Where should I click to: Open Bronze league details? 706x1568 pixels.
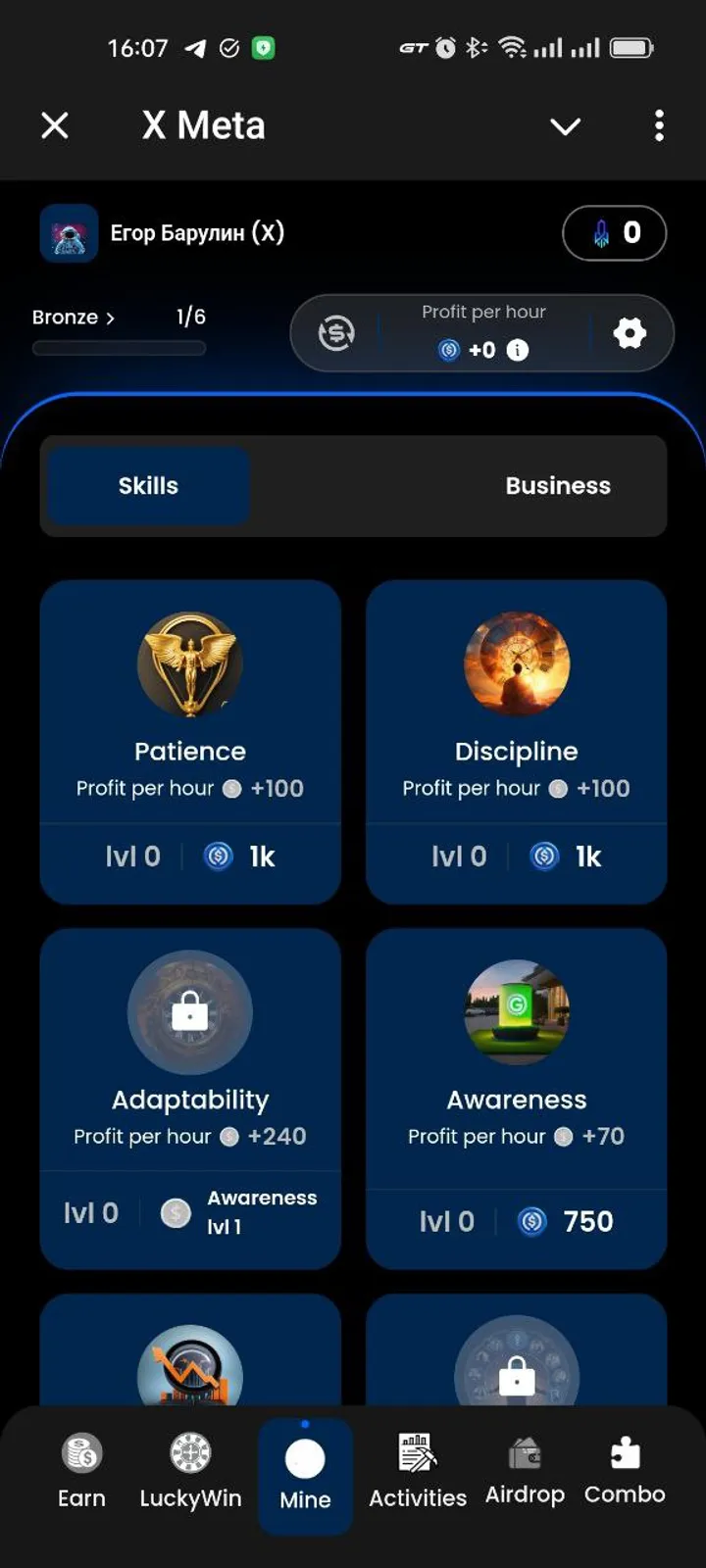[74, 318]
